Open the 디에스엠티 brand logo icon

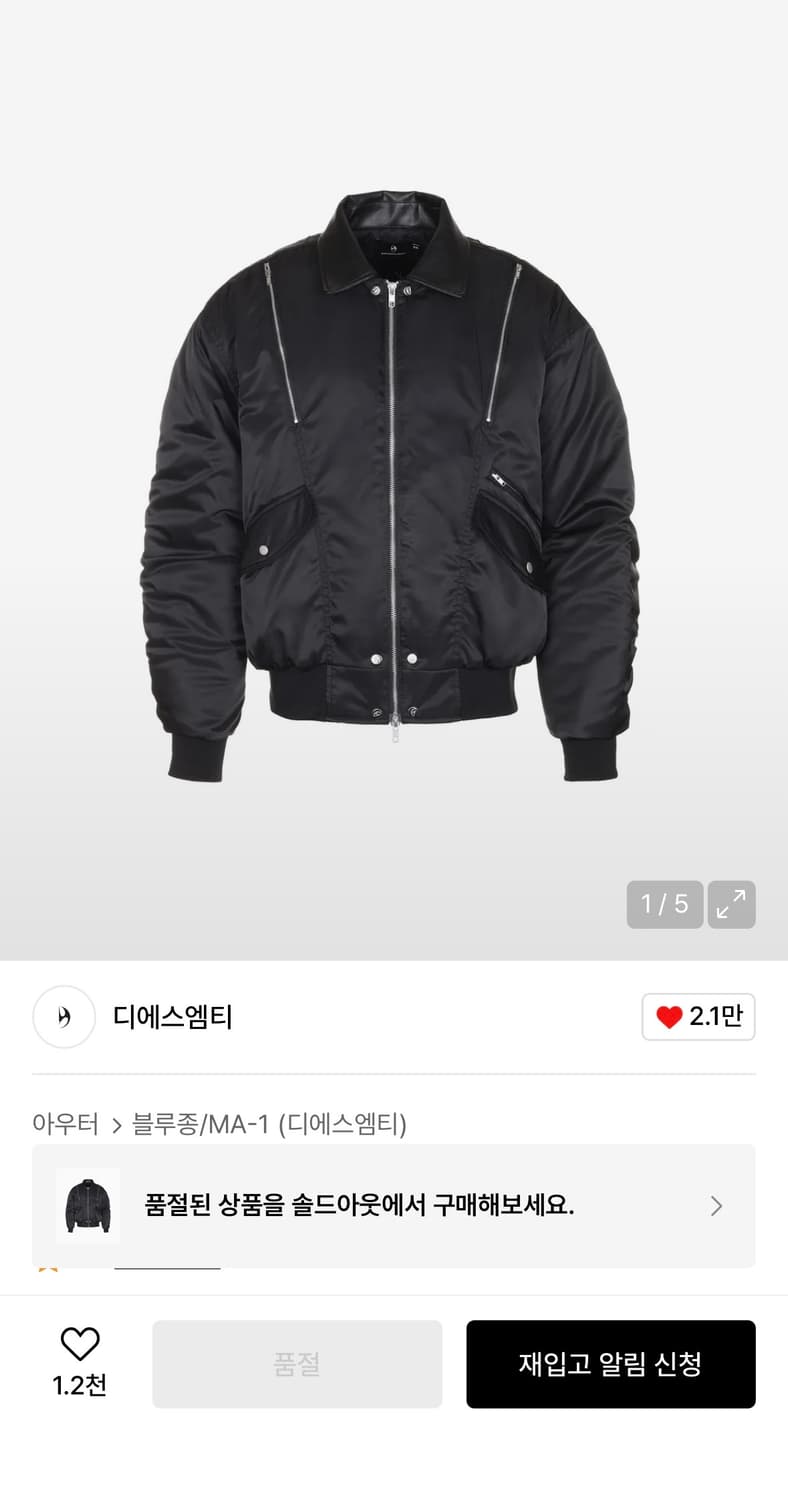[63, 1017]
